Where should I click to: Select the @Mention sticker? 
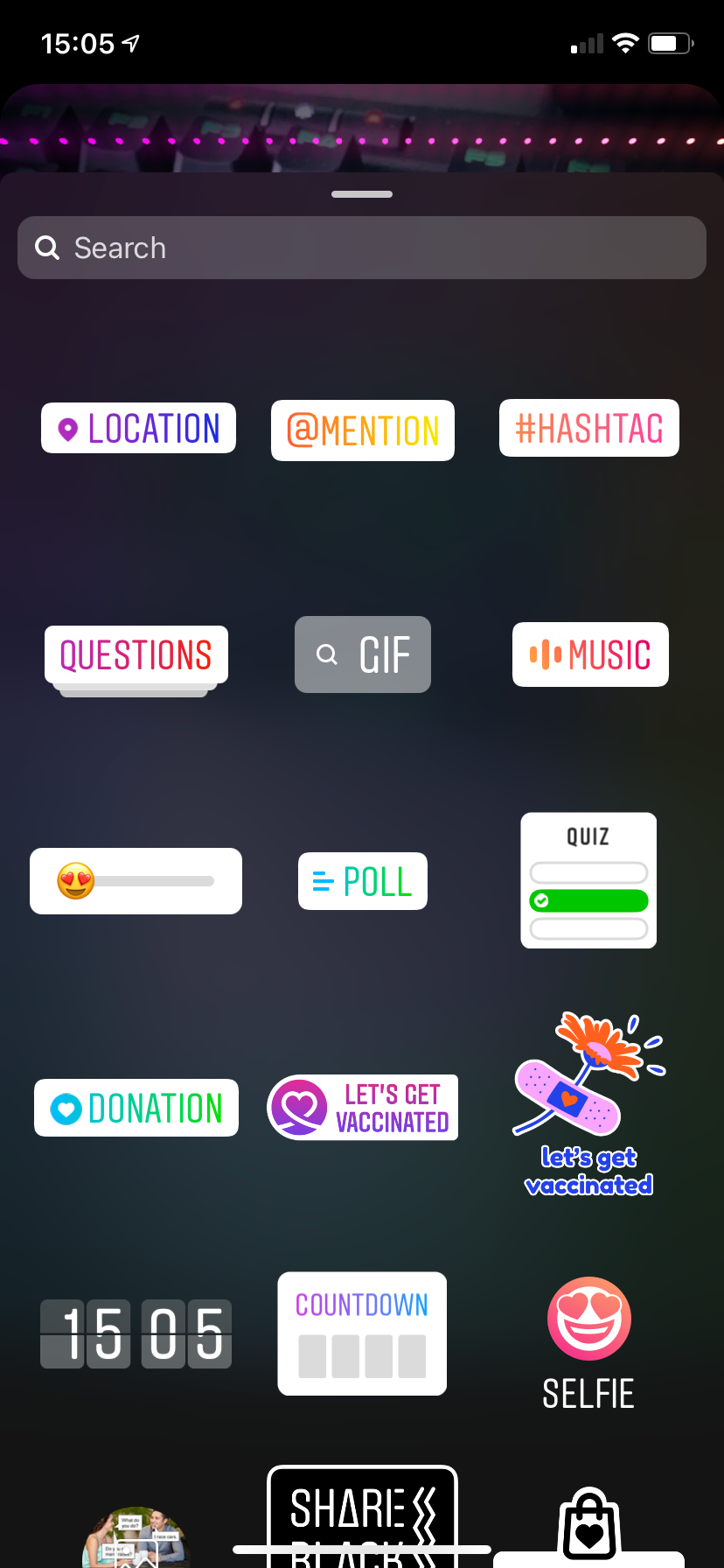[363, 430]
